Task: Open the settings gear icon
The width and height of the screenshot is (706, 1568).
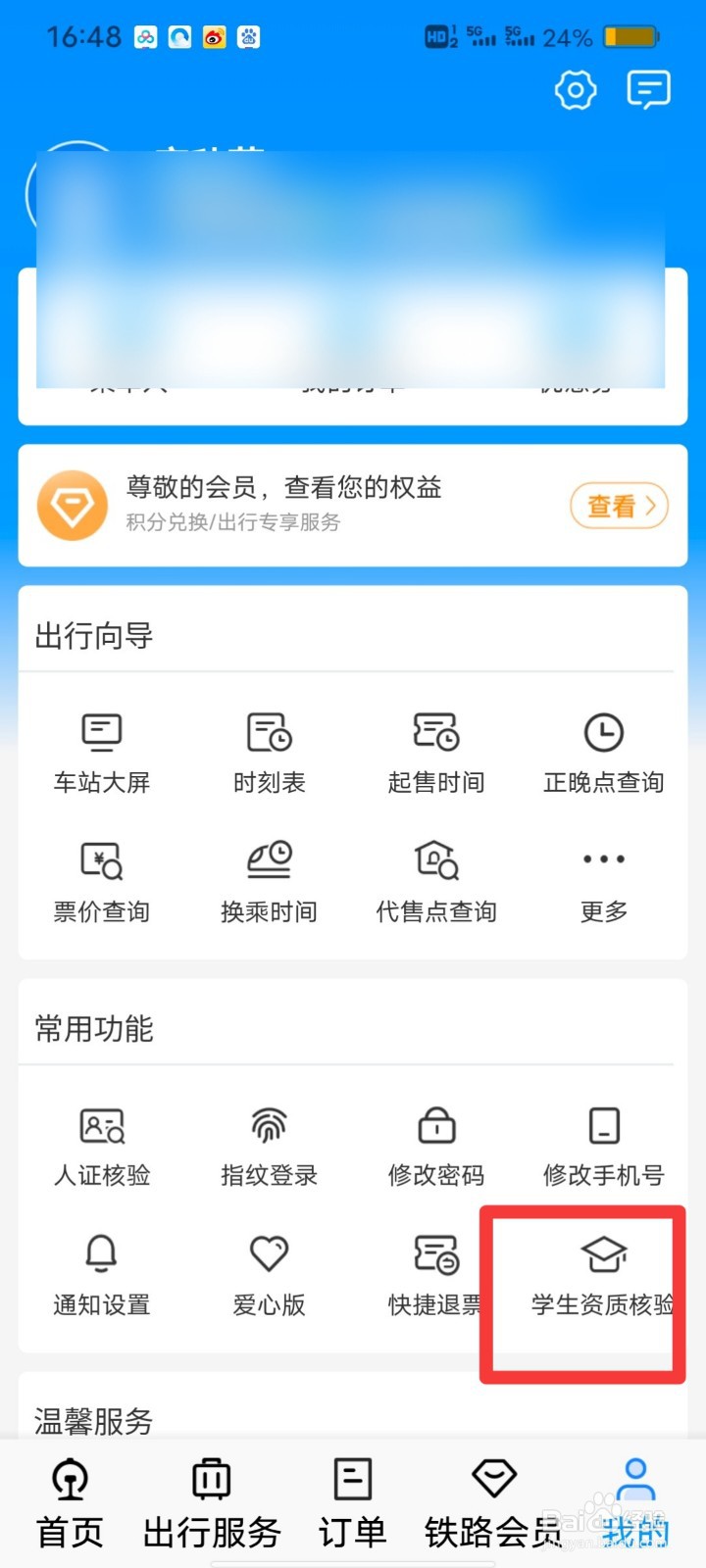Action: [x=576, y=90]
